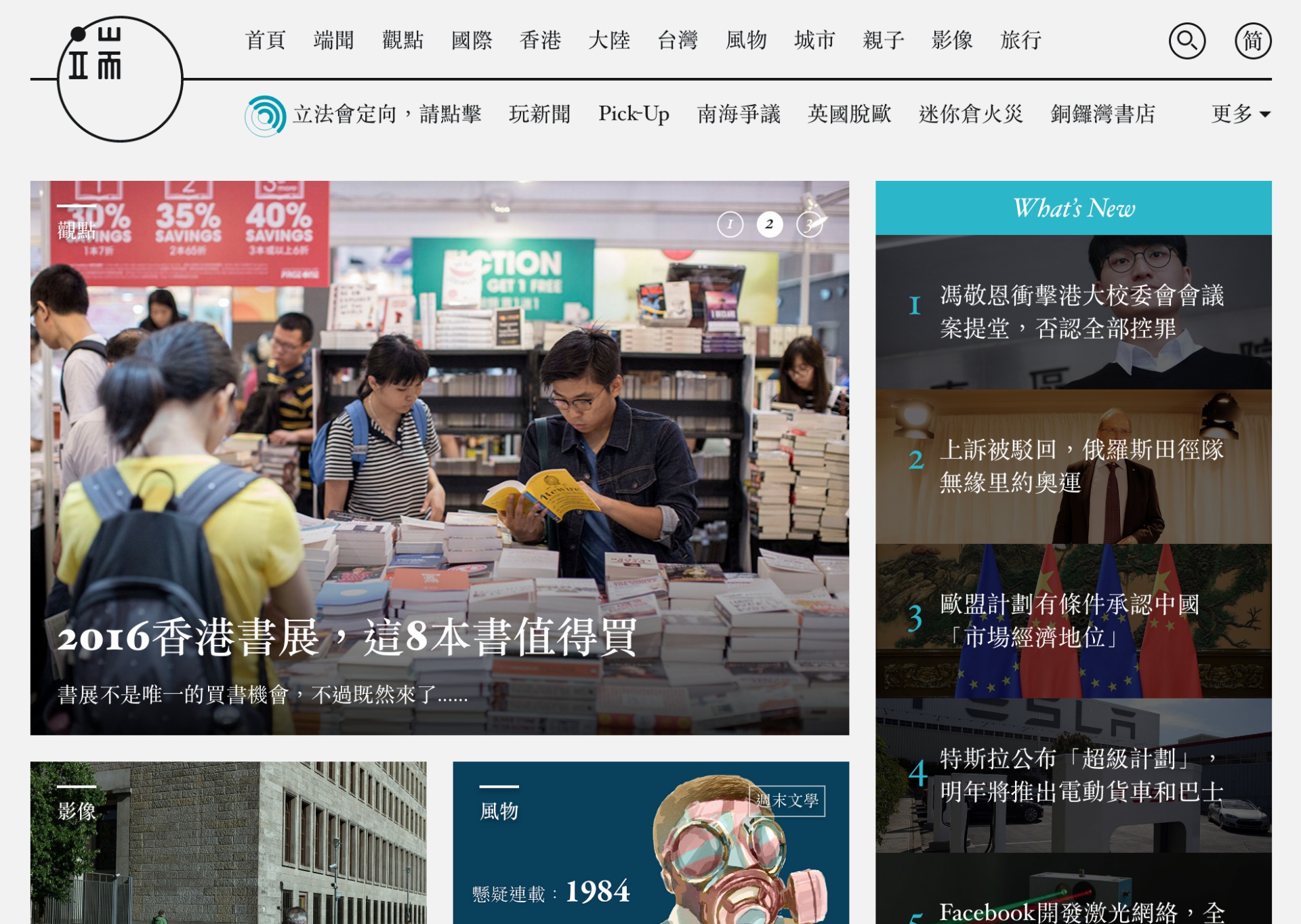This screenshot has height=924, width=1301.
Task: Switch to the 台灣 section
Action: click(x=677, y=41)
